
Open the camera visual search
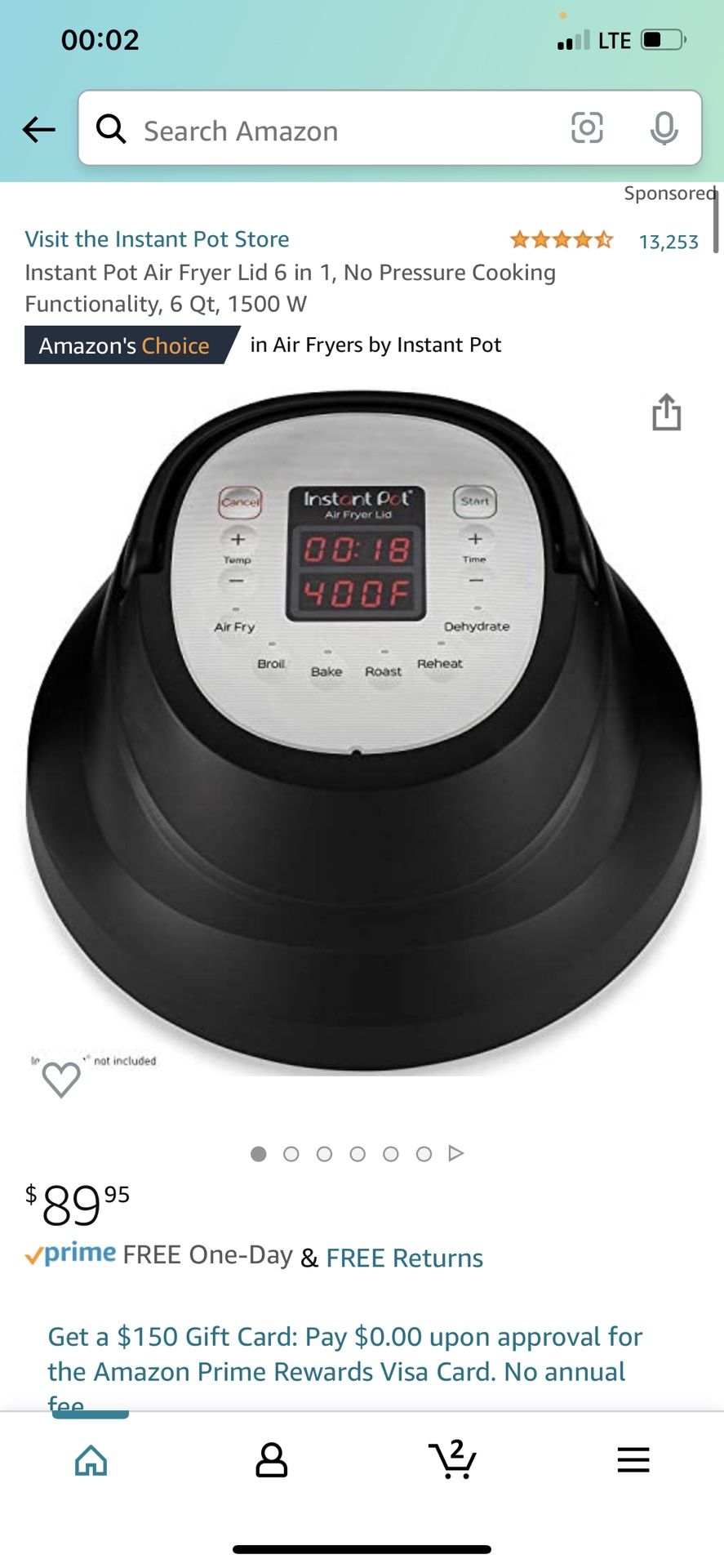tap(587, 129)
